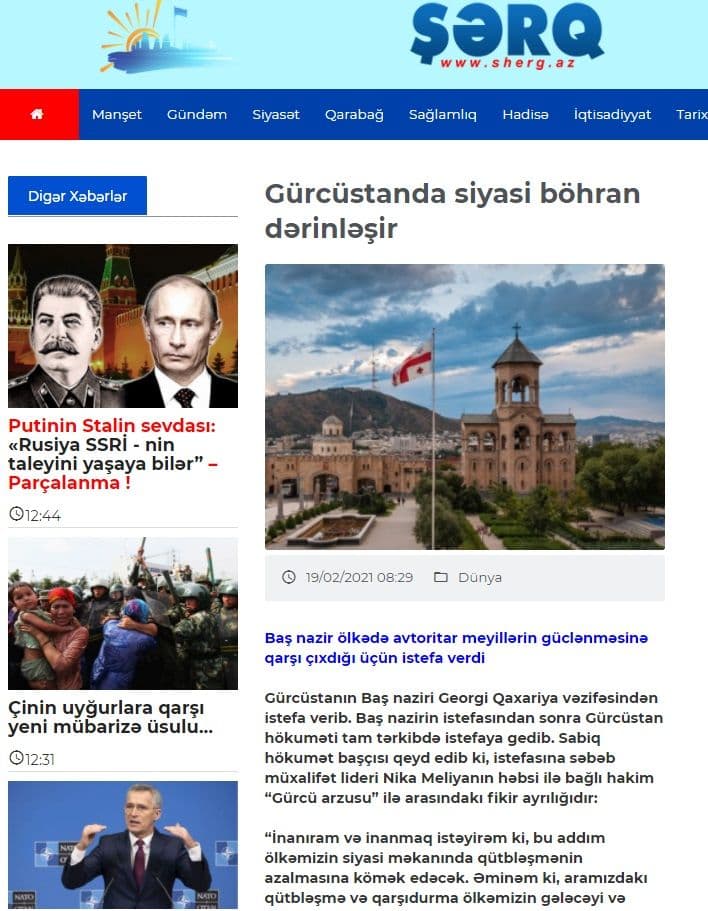708x911 pixels.
Task: Go to the home page icon
Action: click(x=38, y=114)
